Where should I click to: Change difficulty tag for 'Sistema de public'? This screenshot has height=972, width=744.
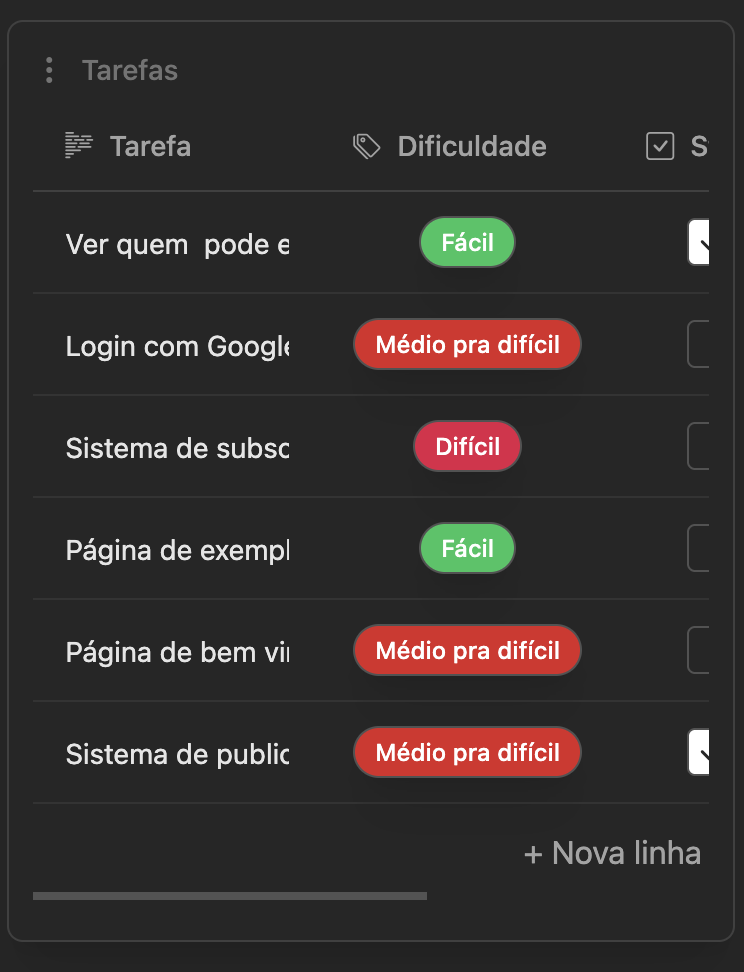pos(467,753)
